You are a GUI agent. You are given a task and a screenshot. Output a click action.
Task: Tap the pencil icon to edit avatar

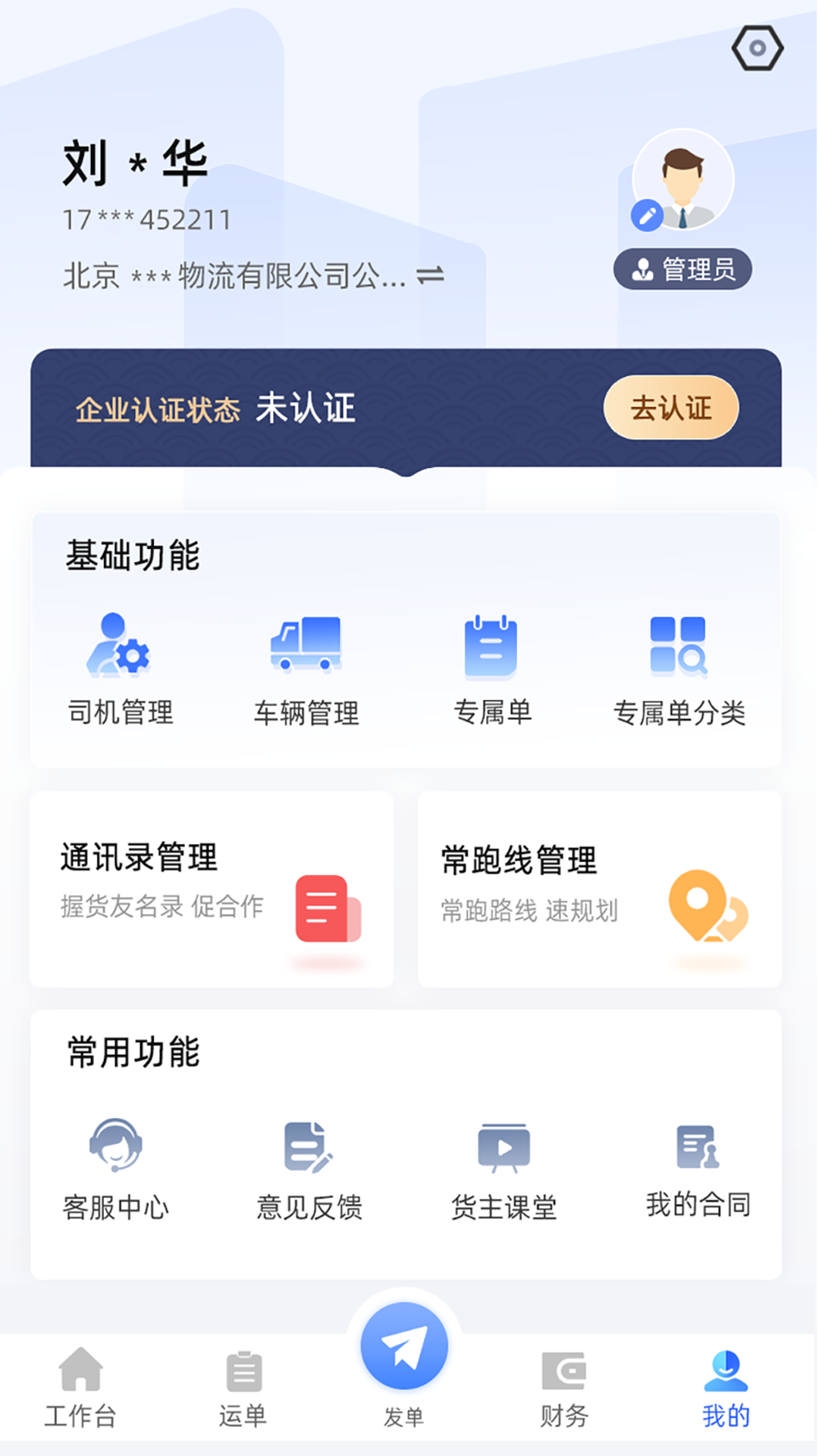coord(646,215)
